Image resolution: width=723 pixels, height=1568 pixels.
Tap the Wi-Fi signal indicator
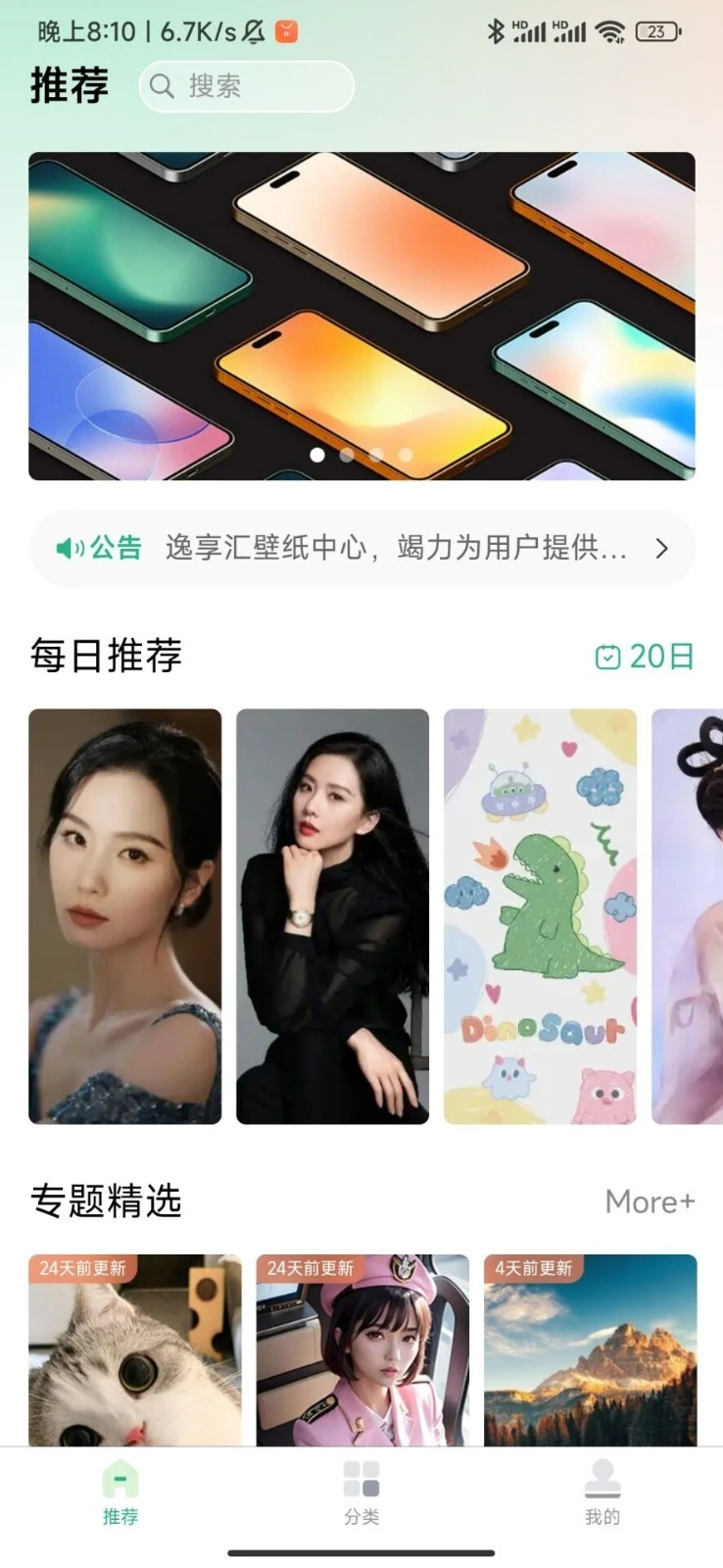tap(610, 30)
